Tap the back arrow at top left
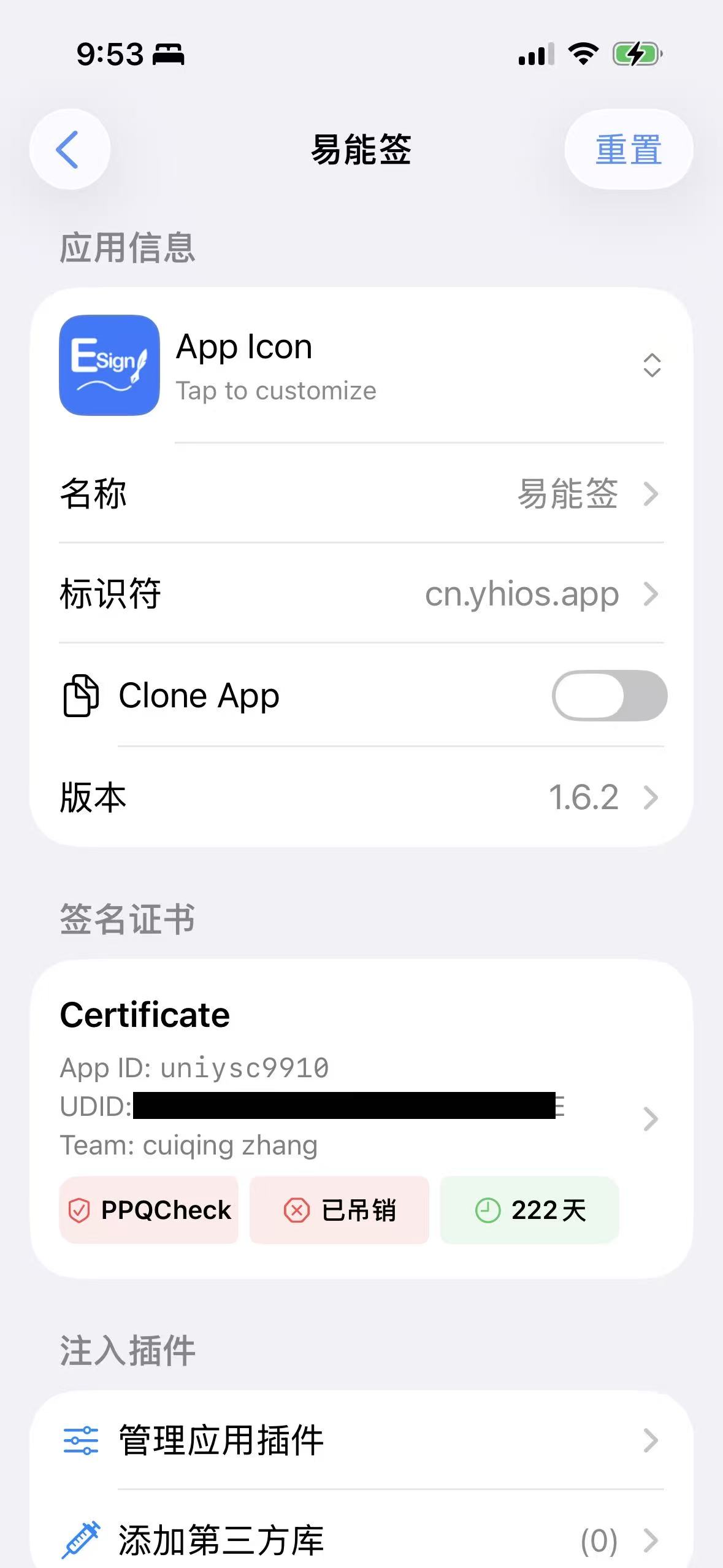 click(70, 149)
